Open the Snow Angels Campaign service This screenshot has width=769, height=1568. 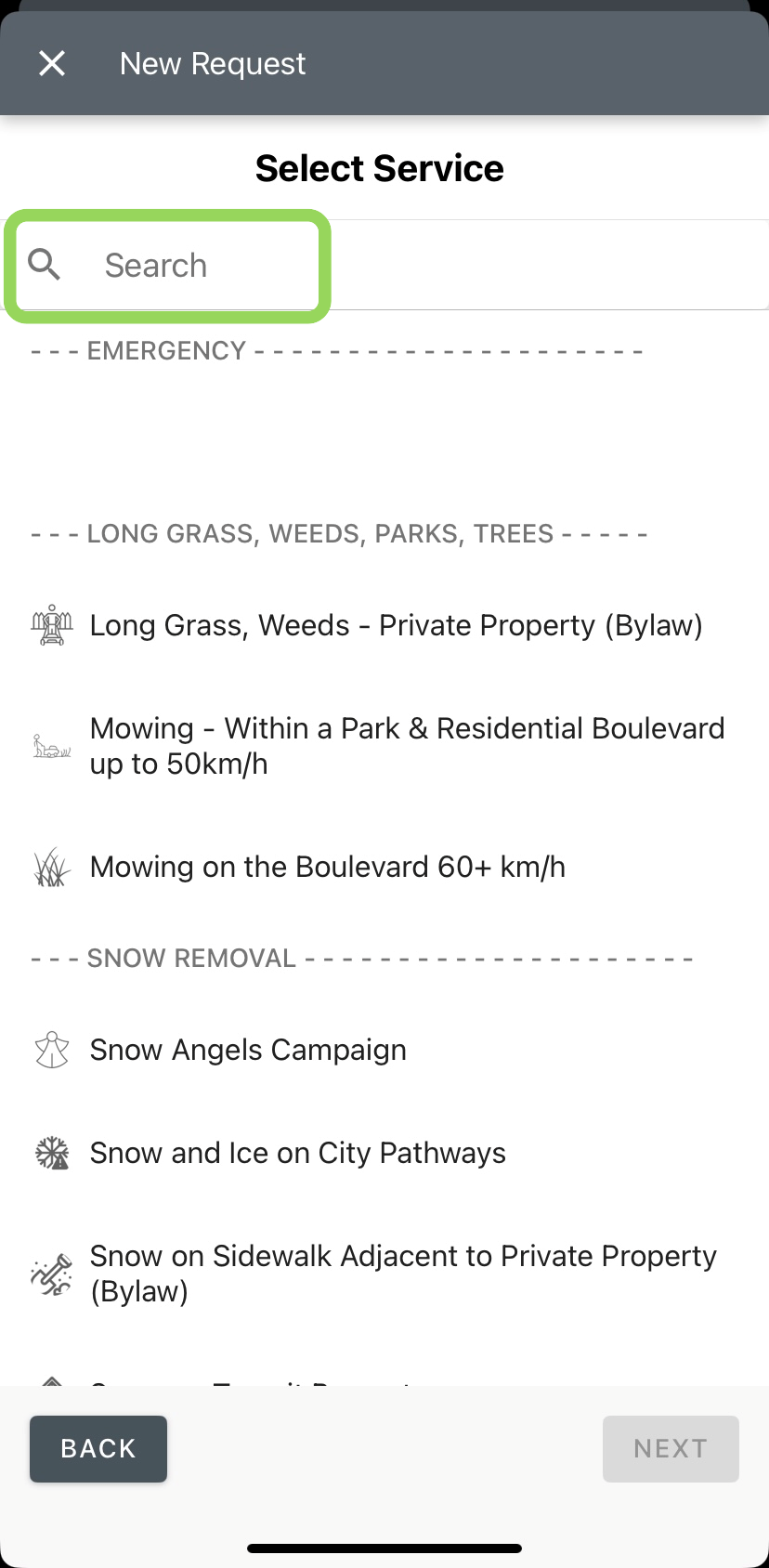(x=248, y=1050)
